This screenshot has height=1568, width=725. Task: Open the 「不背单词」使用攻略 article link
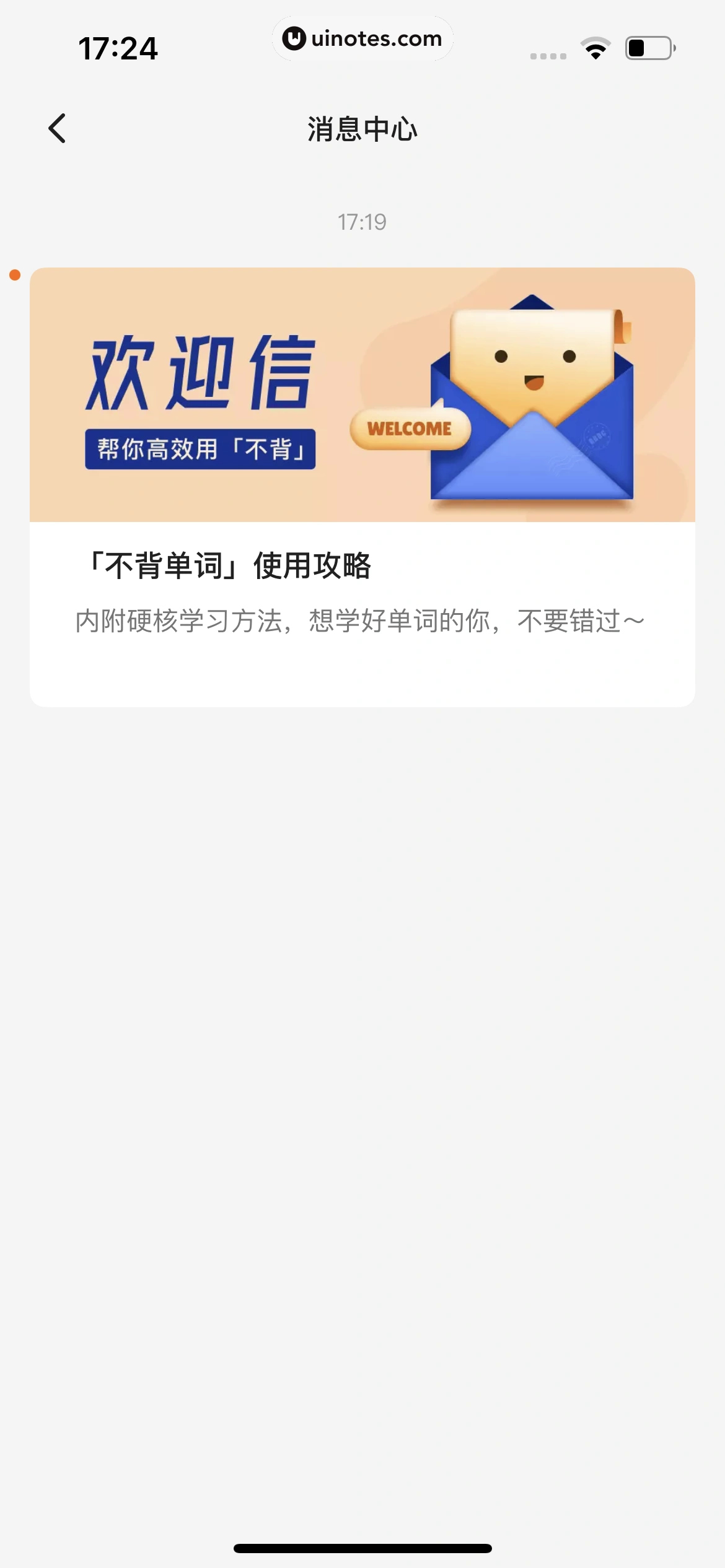pyautogui.click(x=229, y=564)
